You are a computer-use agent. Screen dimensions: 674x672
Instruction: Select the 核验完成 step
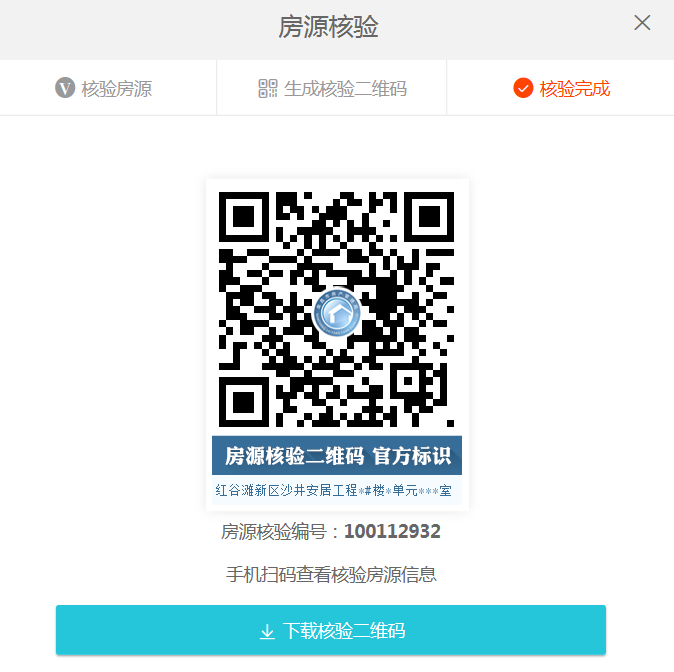pos(561,88)
